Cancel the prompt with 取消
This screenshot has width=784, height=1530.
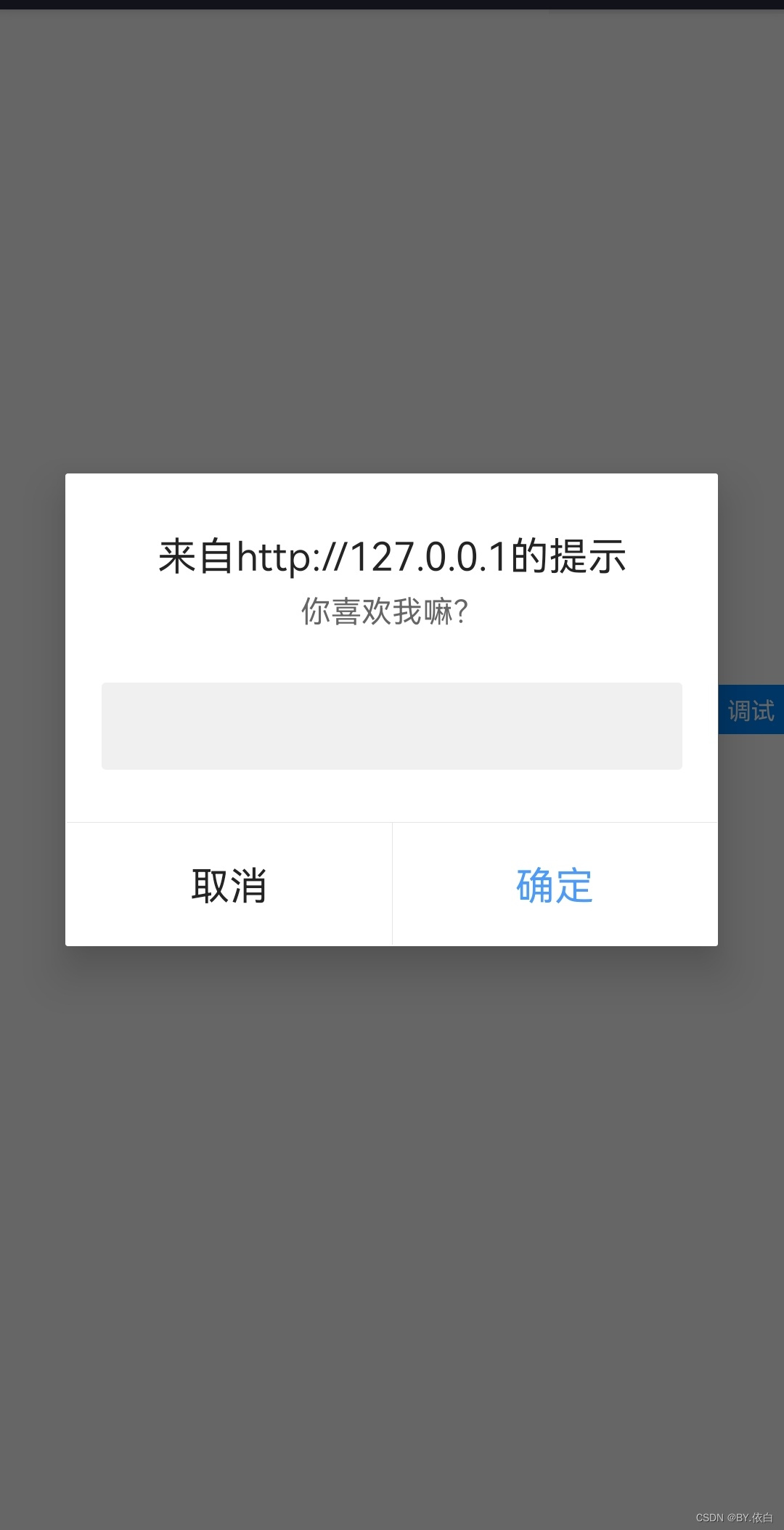click(x=229, y=885)
